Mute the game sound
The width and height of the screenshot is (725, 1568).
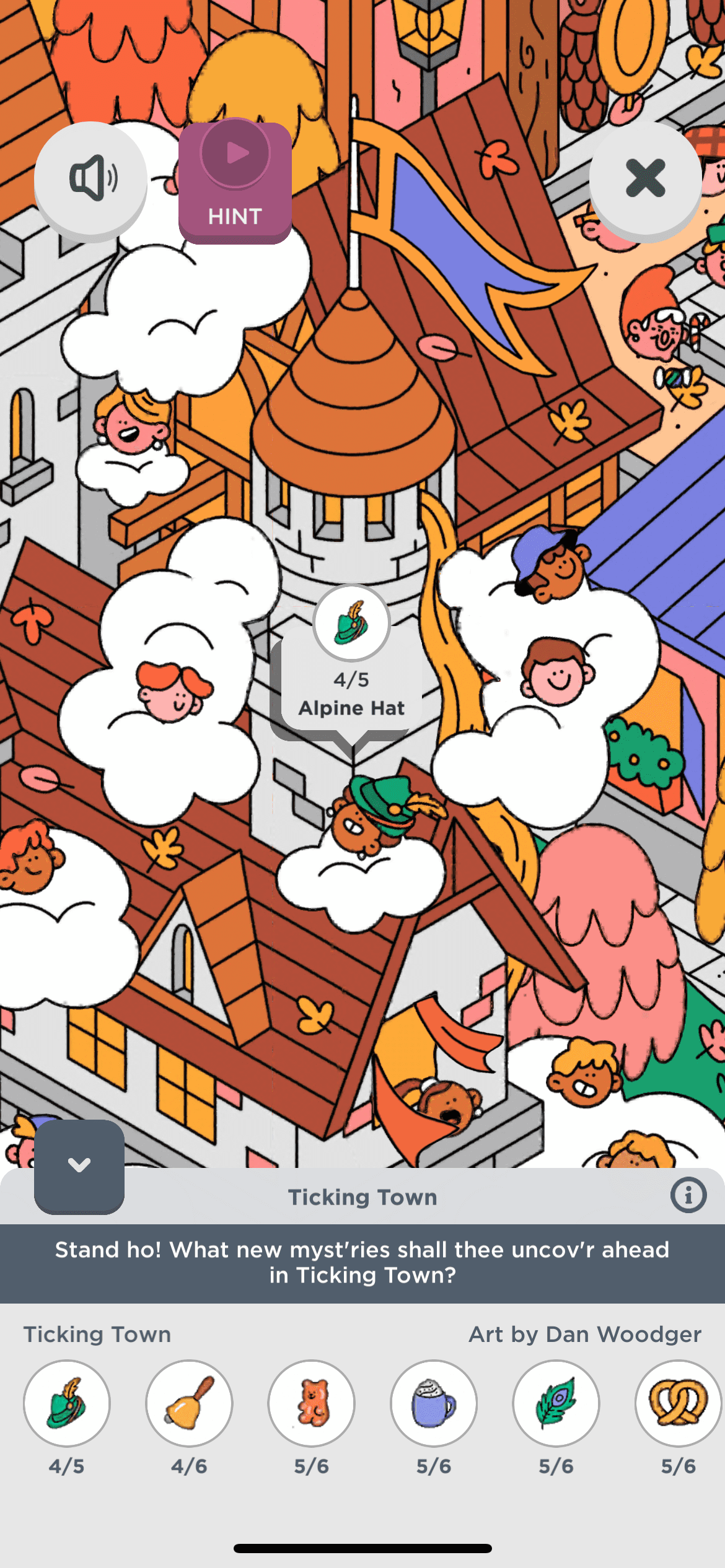(91, 179)
